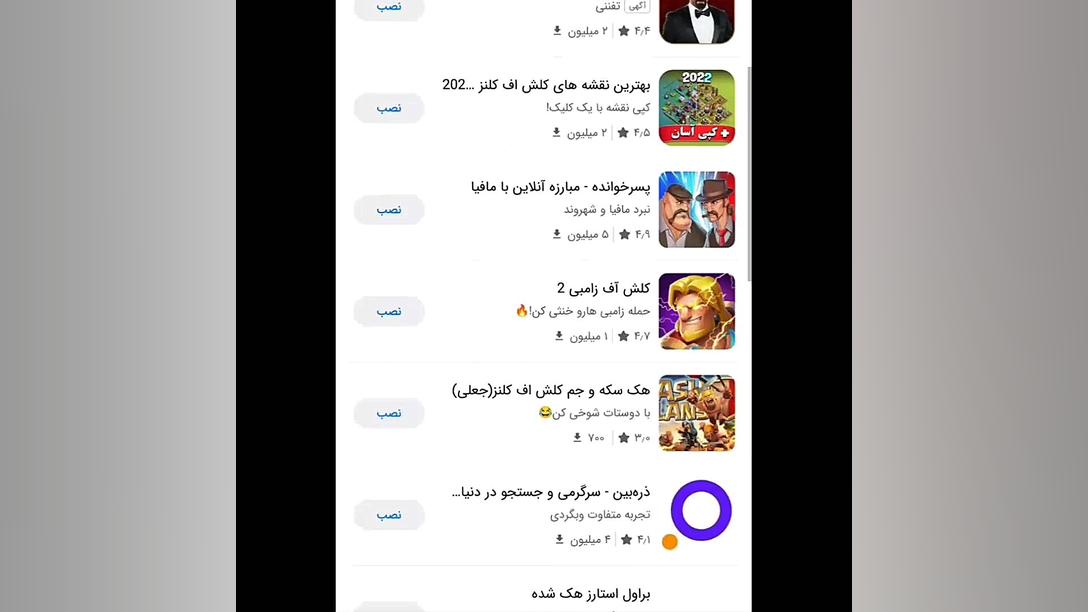The image size is (1088, 612).
Task: Install پسرخوانده مبارزه آنلاین با مافیا
Action: (x=389, y=210)
